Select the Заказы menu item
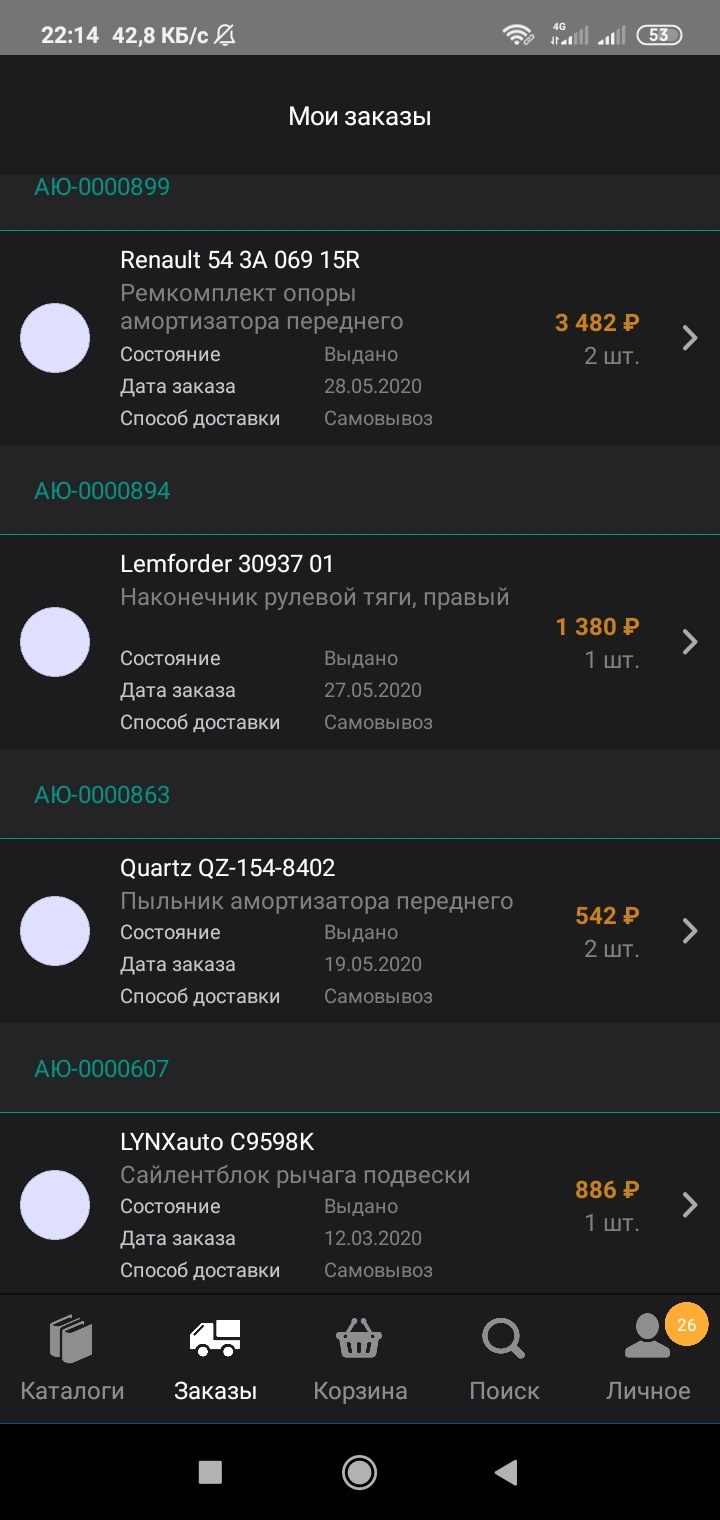Image resolution: width=720 pixels, height=1520 pixels. 213,1390
